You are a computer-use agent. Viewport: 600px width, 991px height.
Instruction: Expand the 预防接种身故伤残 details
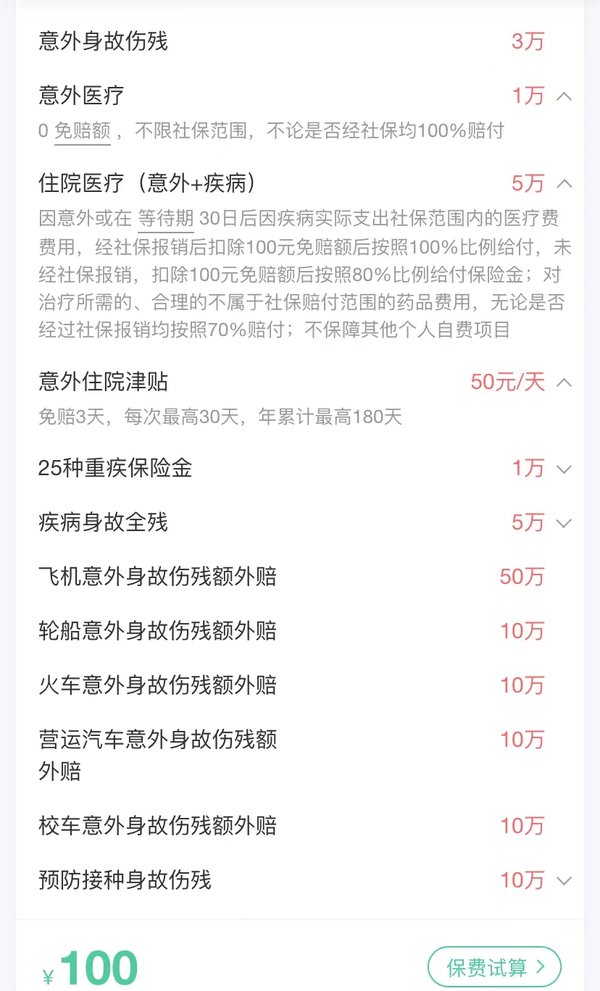(564, 880)
